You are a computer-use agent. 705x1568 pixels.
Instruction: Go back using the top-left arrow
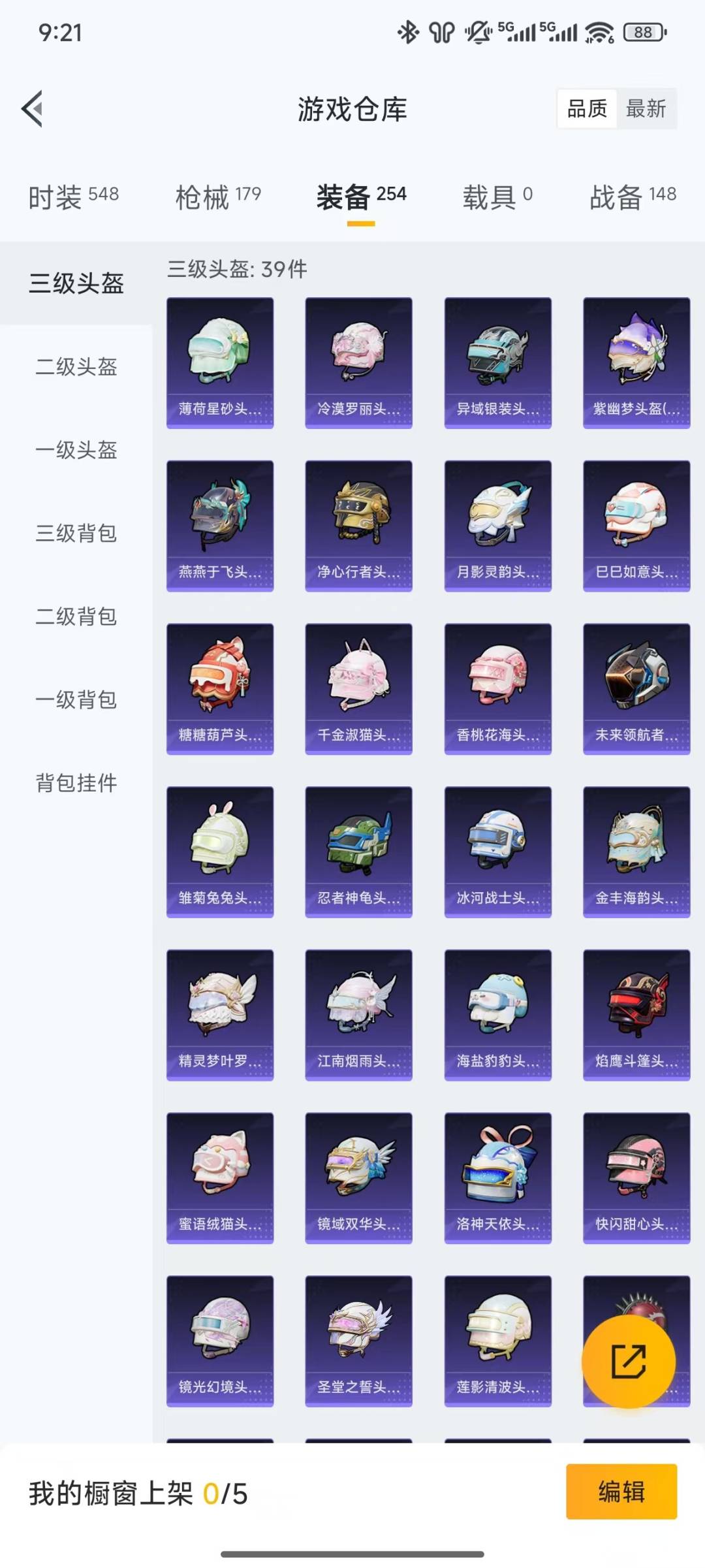point(33,108)
